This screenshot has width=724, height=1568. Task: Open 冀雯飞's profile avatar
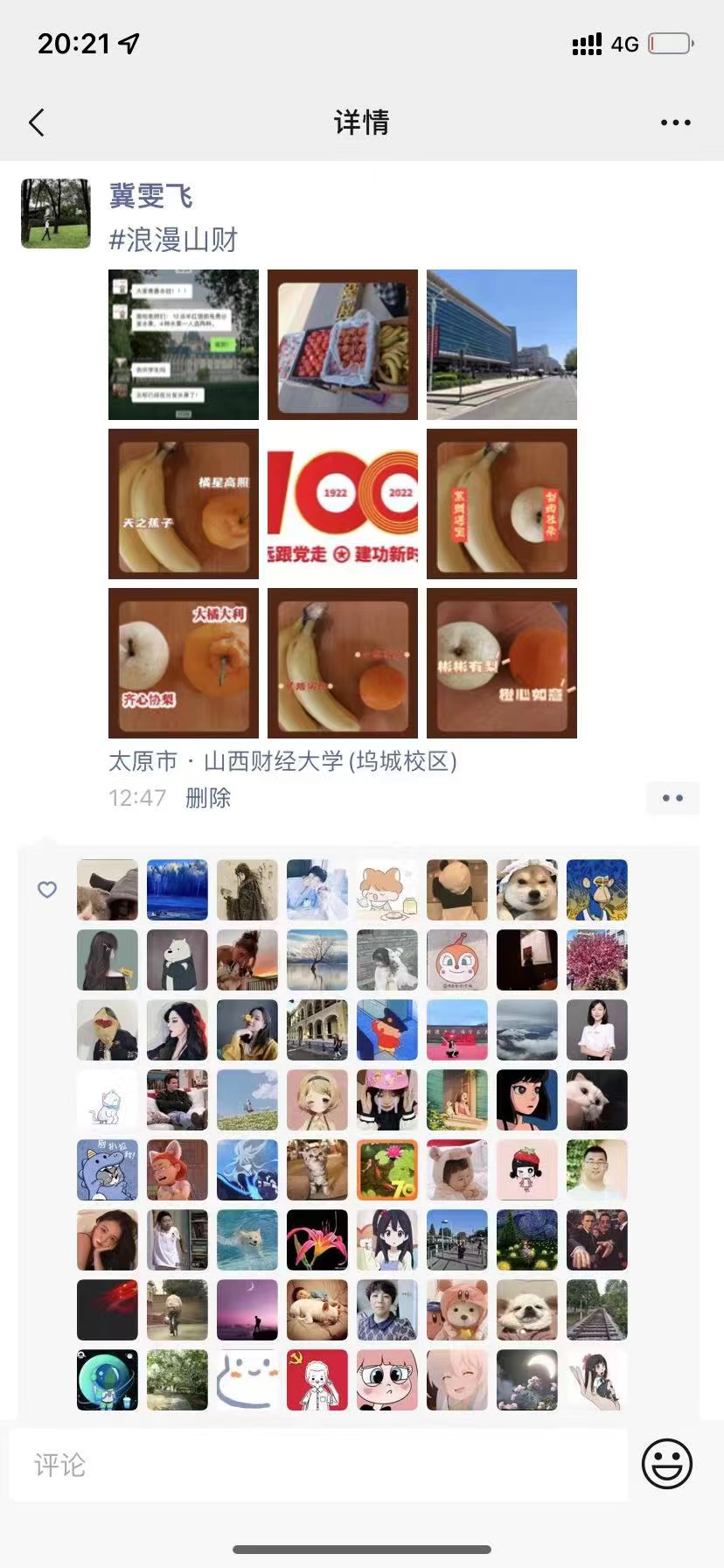56,213
